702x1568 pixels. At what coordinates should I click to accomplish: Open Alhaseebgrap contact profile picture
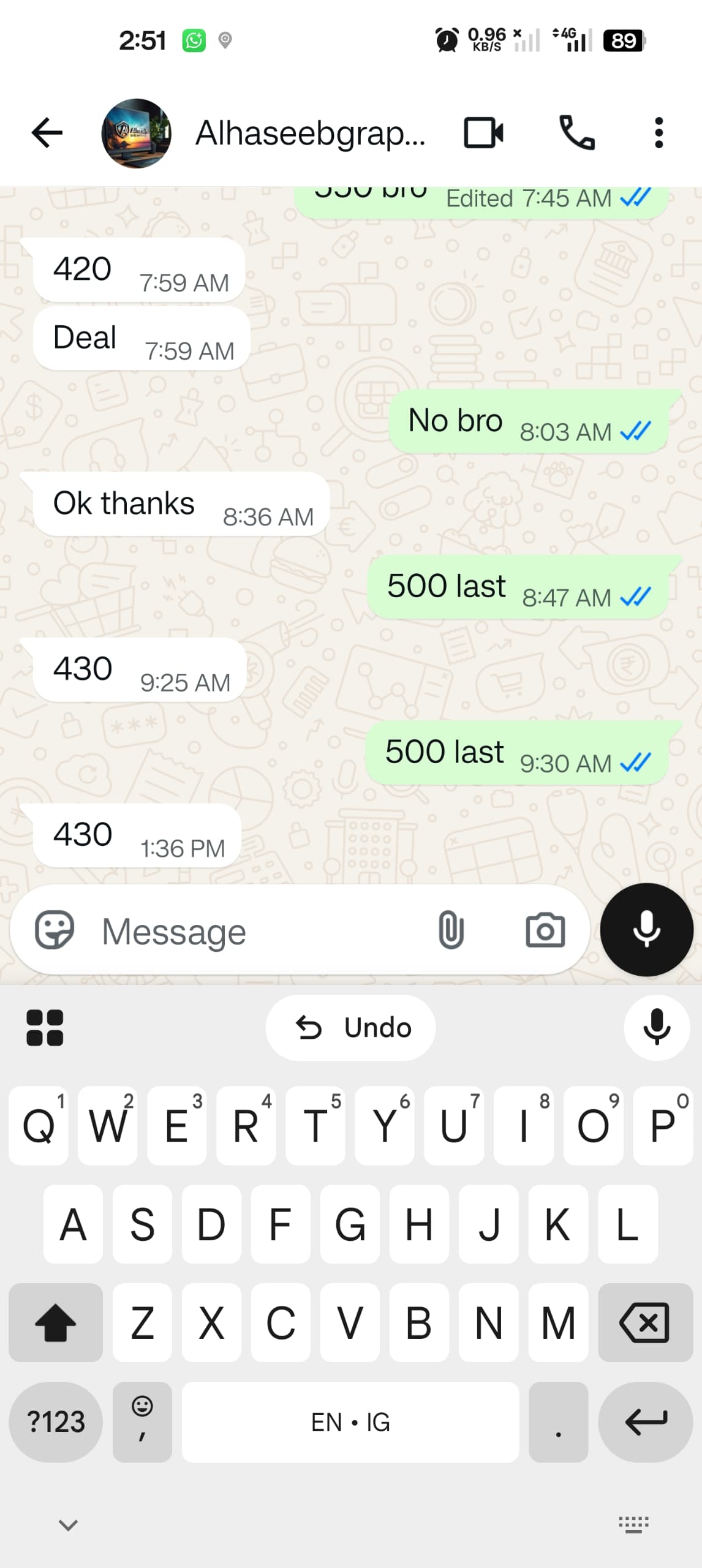[136, 133]
